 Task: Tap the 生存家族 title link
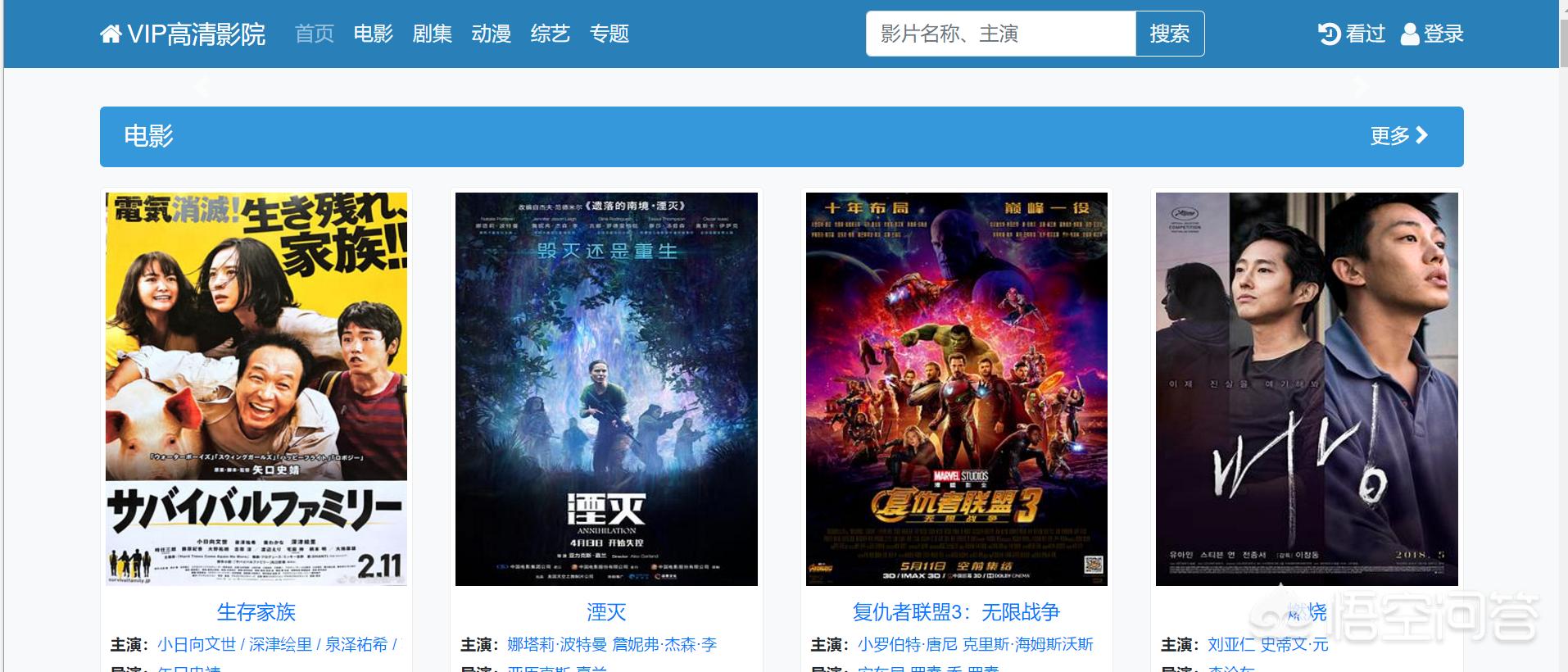(x=256, y=612)
